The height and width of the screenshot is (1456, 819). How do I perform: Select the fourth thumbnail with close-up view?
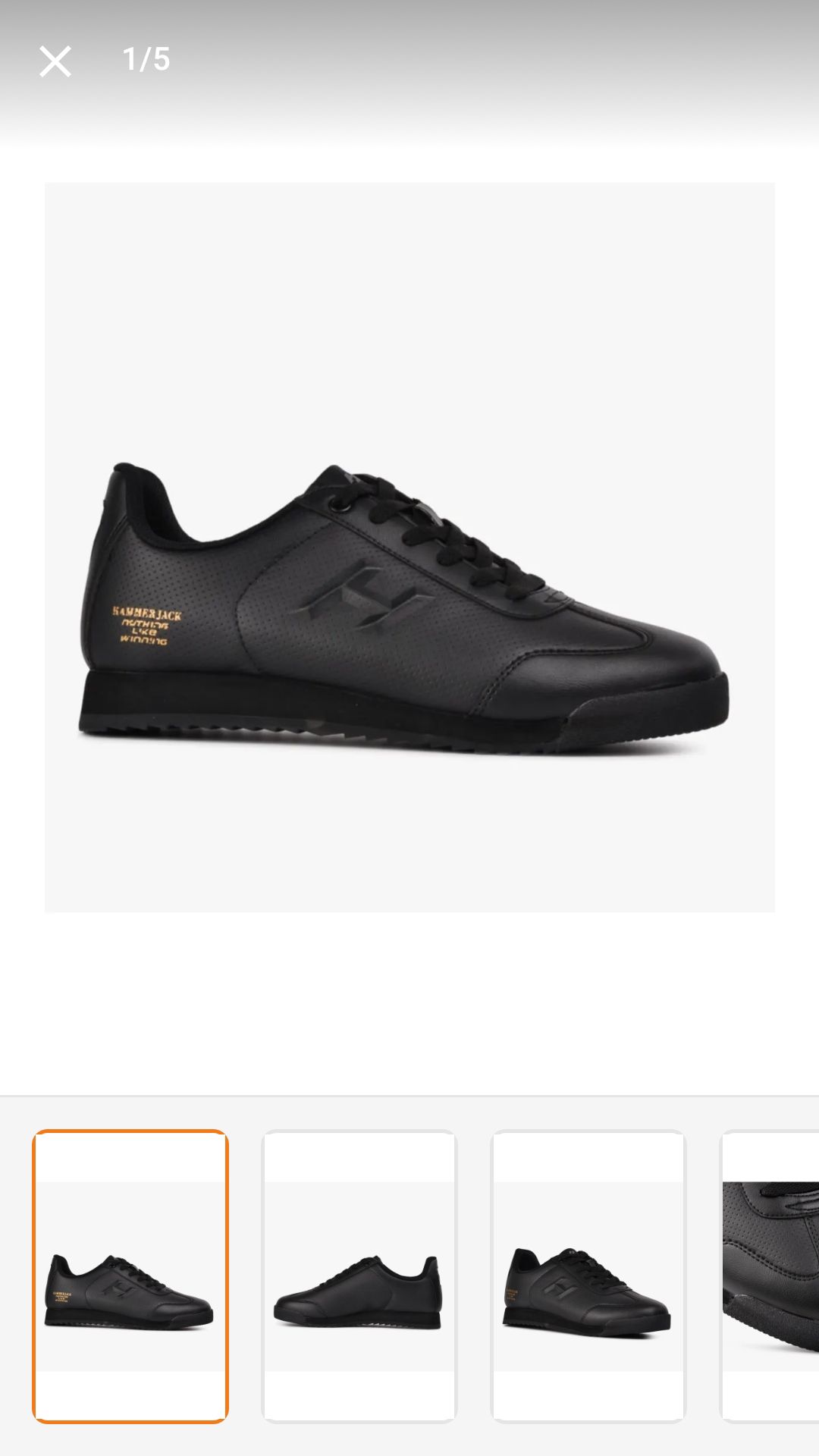769,1276
